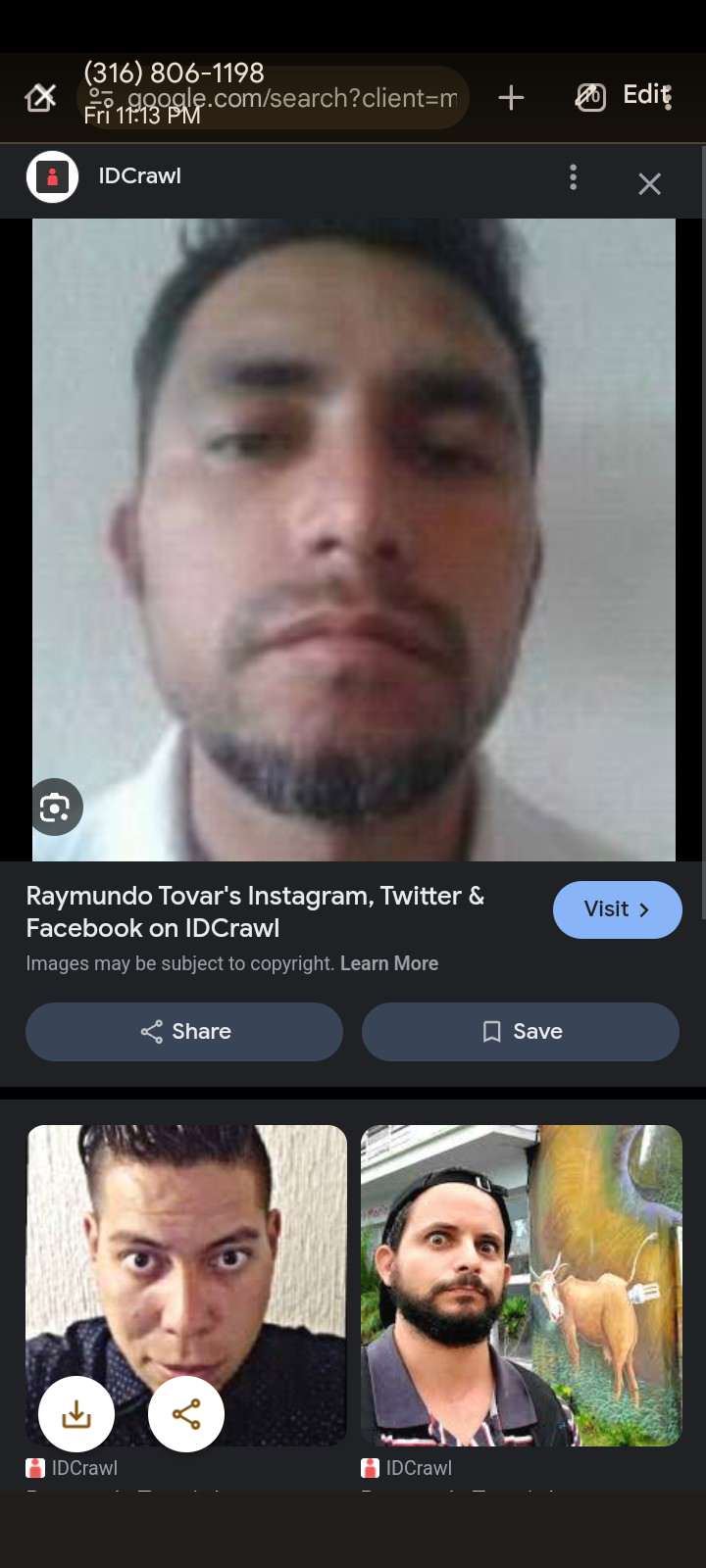Visit the IDCrawl page

pyautogui.click(x=617, y=909)
